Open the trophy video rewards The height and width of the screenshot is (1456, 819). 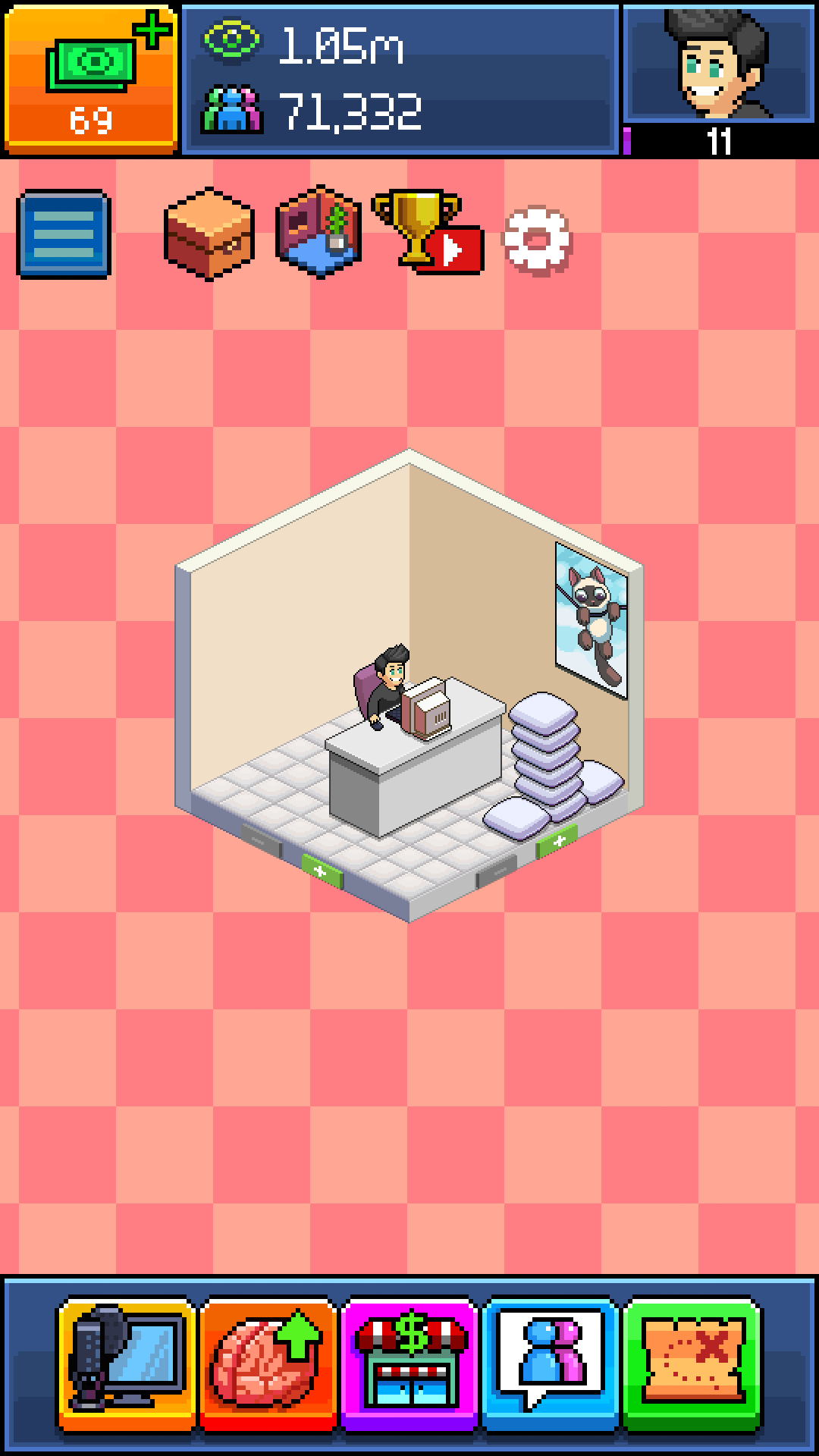[428, 232]
